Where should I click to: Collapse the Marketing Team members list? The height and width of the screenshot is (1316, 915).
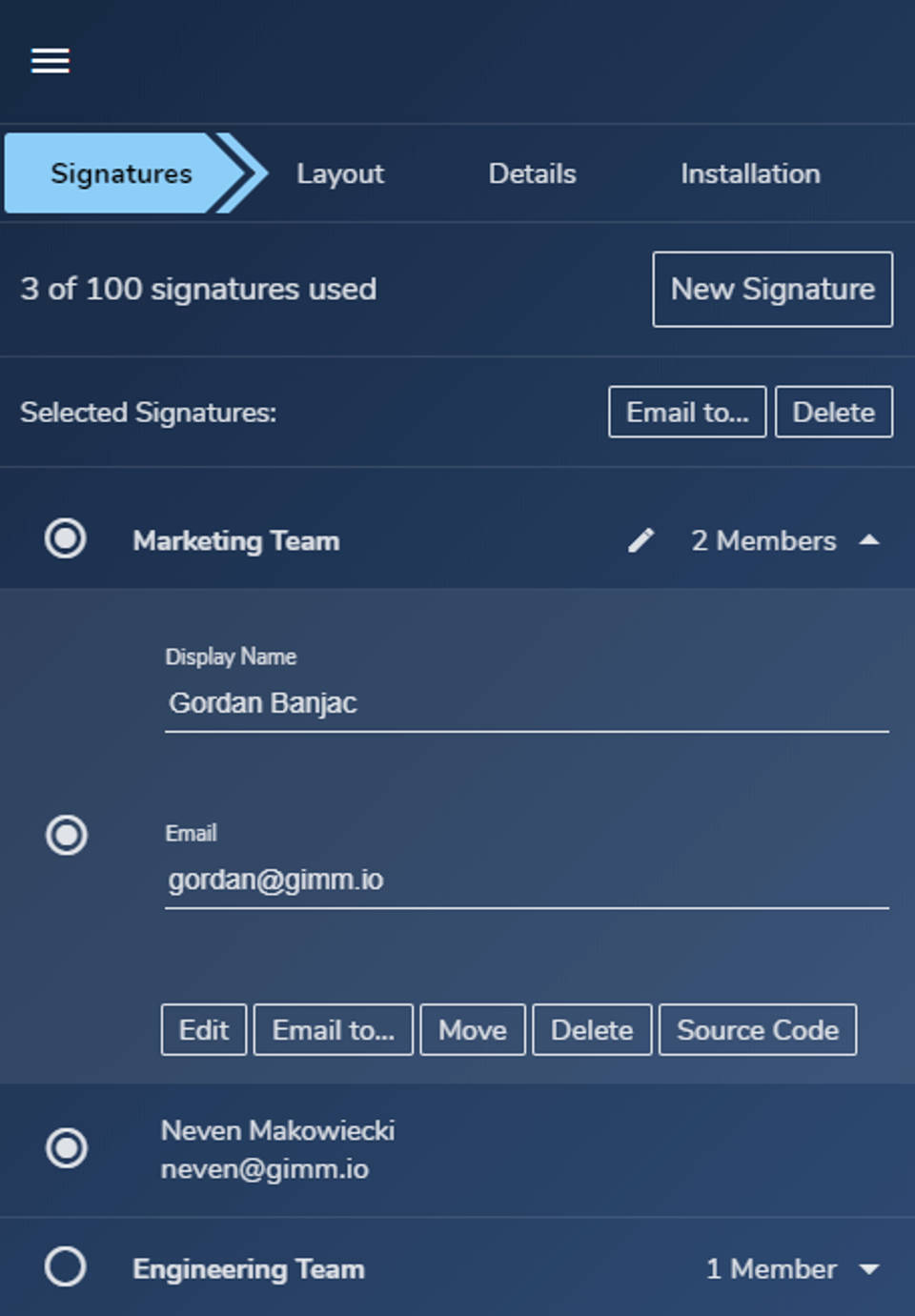point(868,540)
